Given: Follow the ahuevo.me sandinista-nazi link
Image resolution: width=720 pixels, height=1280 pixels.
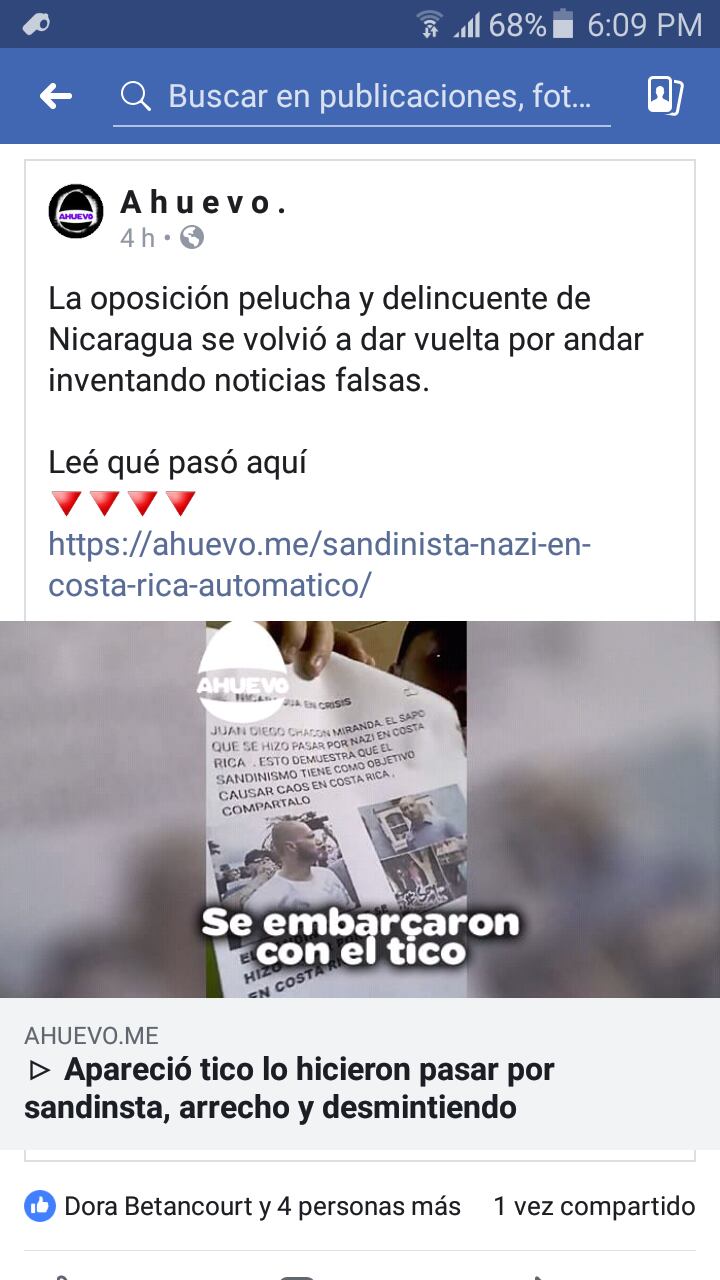Looking at the screenshot, I should pos(320,565).
